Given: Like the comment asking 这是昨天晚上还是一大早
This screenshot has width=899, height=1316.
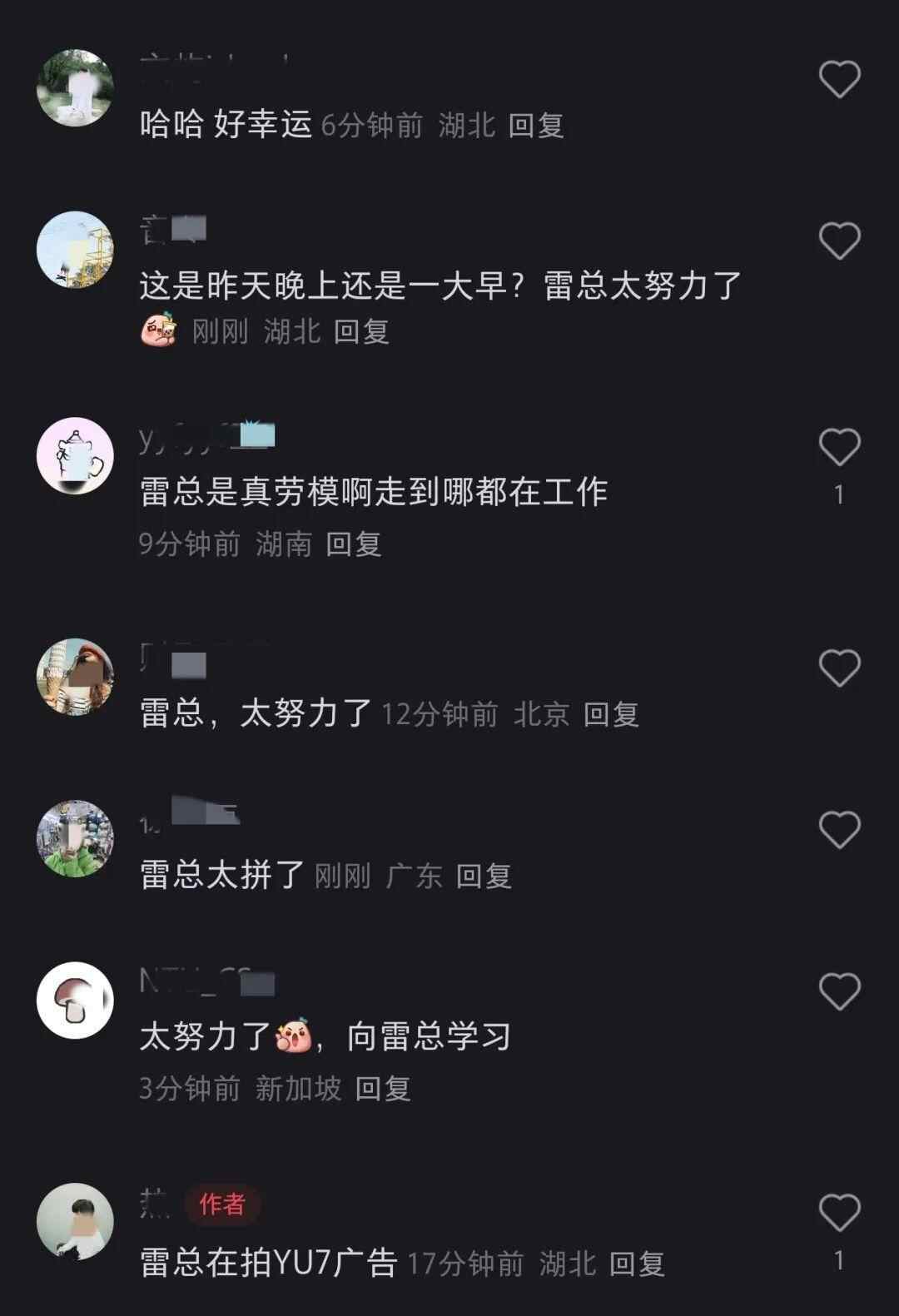Looking at the screenshot, I should (x=839, y=241).
